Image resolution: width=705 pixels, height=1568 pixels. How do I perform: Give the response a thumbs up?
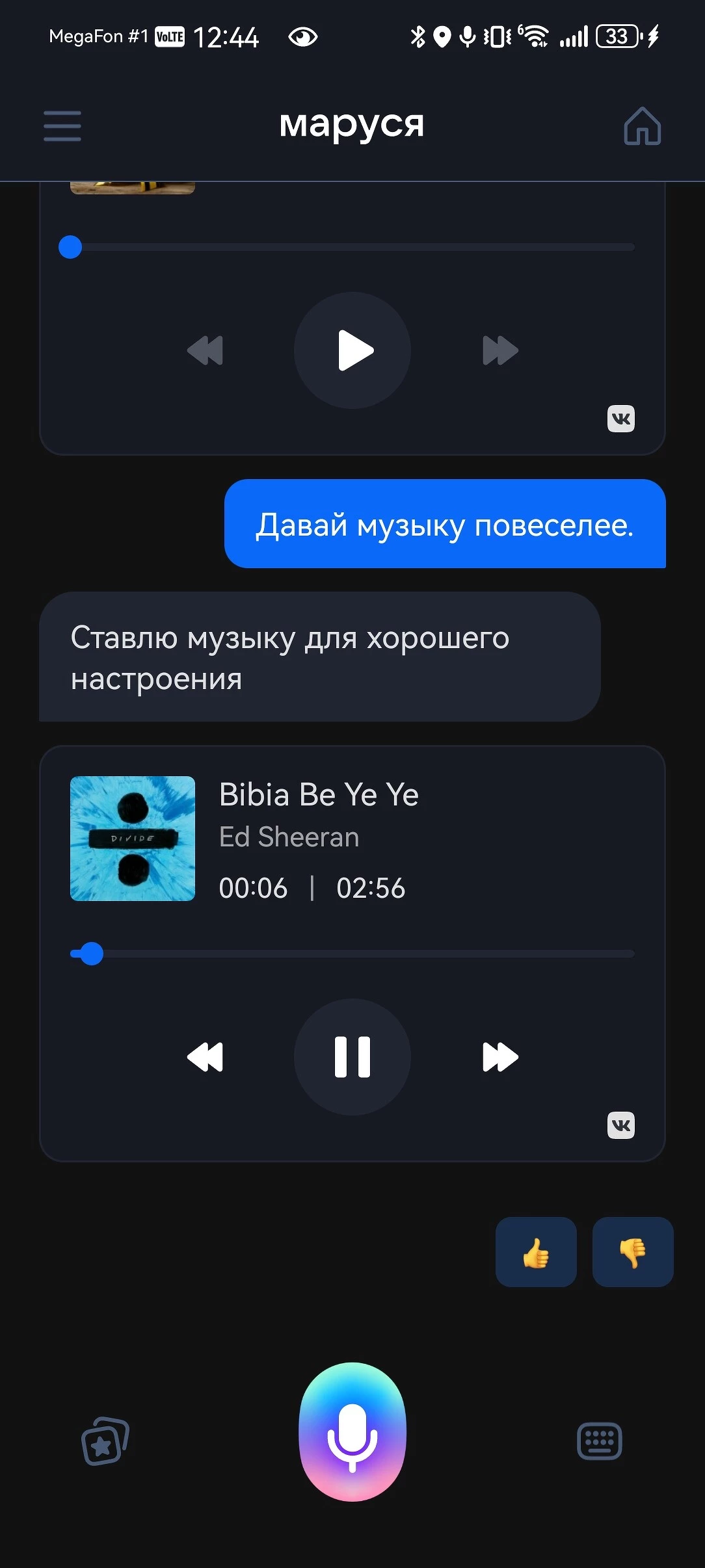pyautogui.click(x=536, y=1252)
